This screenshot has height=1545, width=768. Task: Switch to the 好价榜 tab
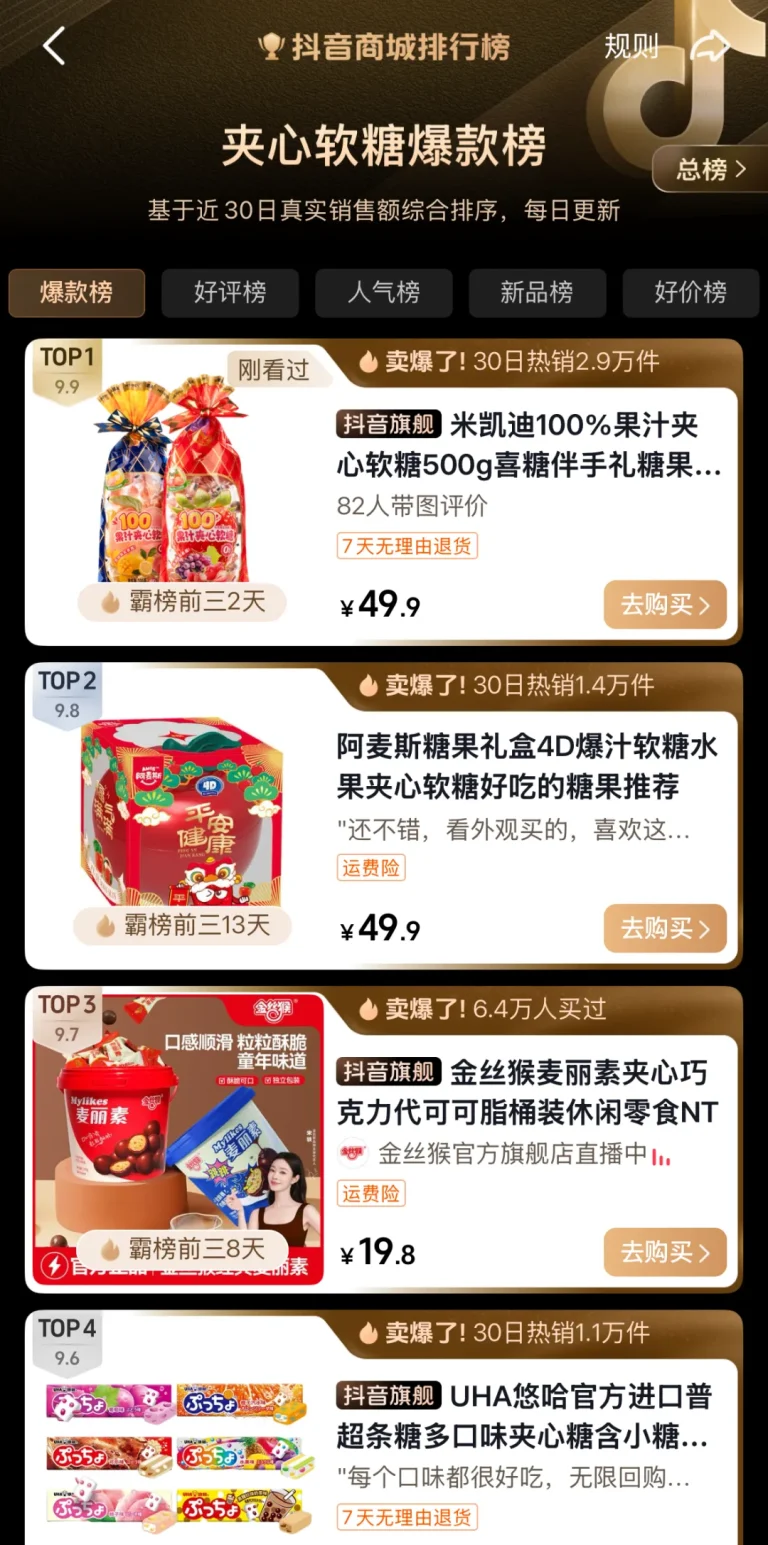point(690,293)
